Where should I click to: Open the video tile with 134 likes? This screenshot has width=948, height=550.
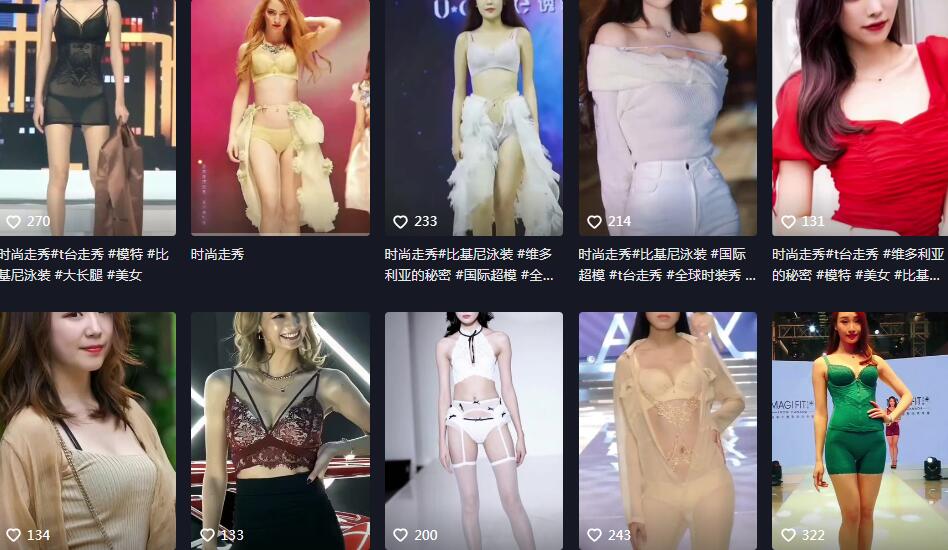point(87,430)
